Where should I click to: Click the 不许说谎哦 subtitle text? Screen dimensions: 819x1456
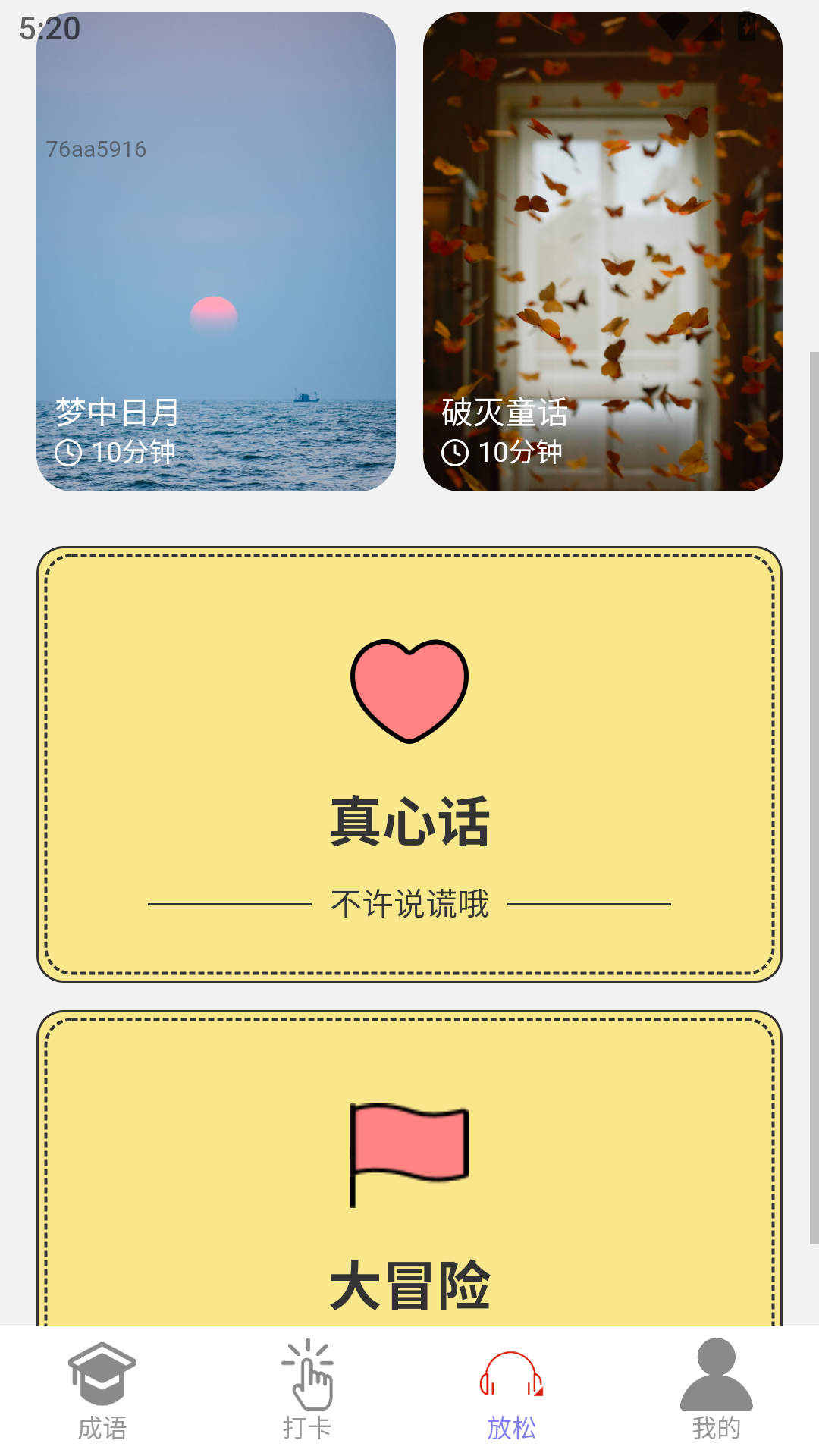point(408,904)
